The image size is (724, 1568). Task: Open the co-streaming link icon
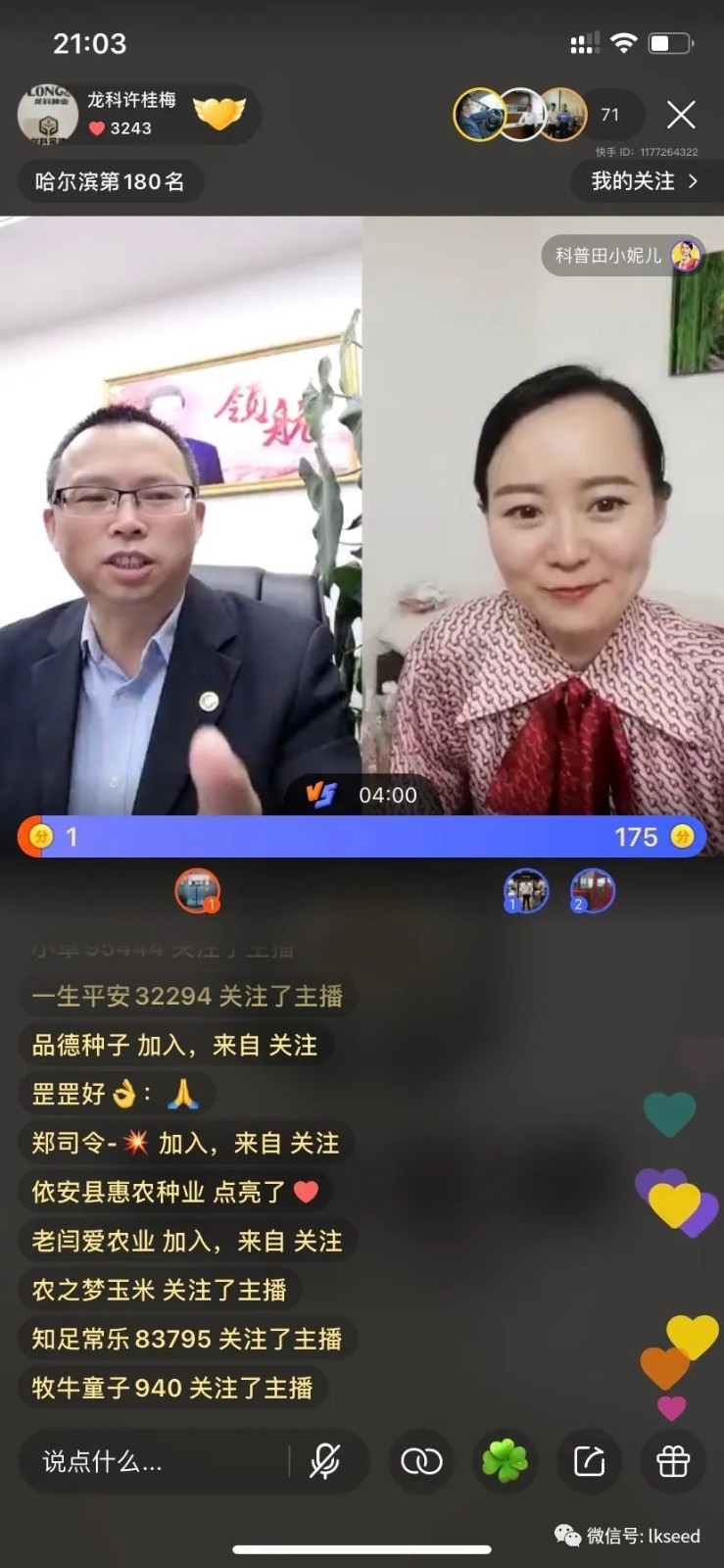[422, 1462]
